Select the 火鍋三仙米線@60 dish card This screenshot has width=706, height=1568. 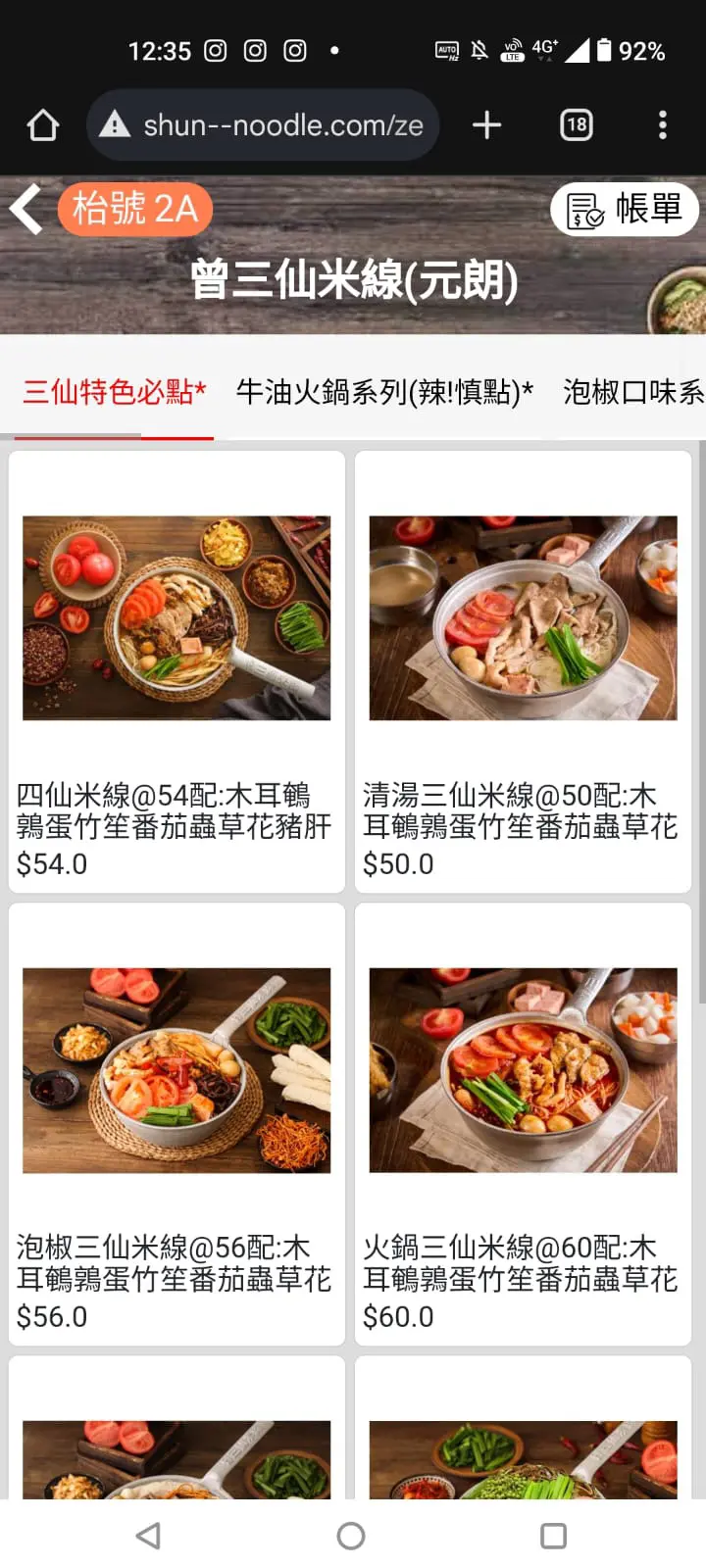point(523,1124)
